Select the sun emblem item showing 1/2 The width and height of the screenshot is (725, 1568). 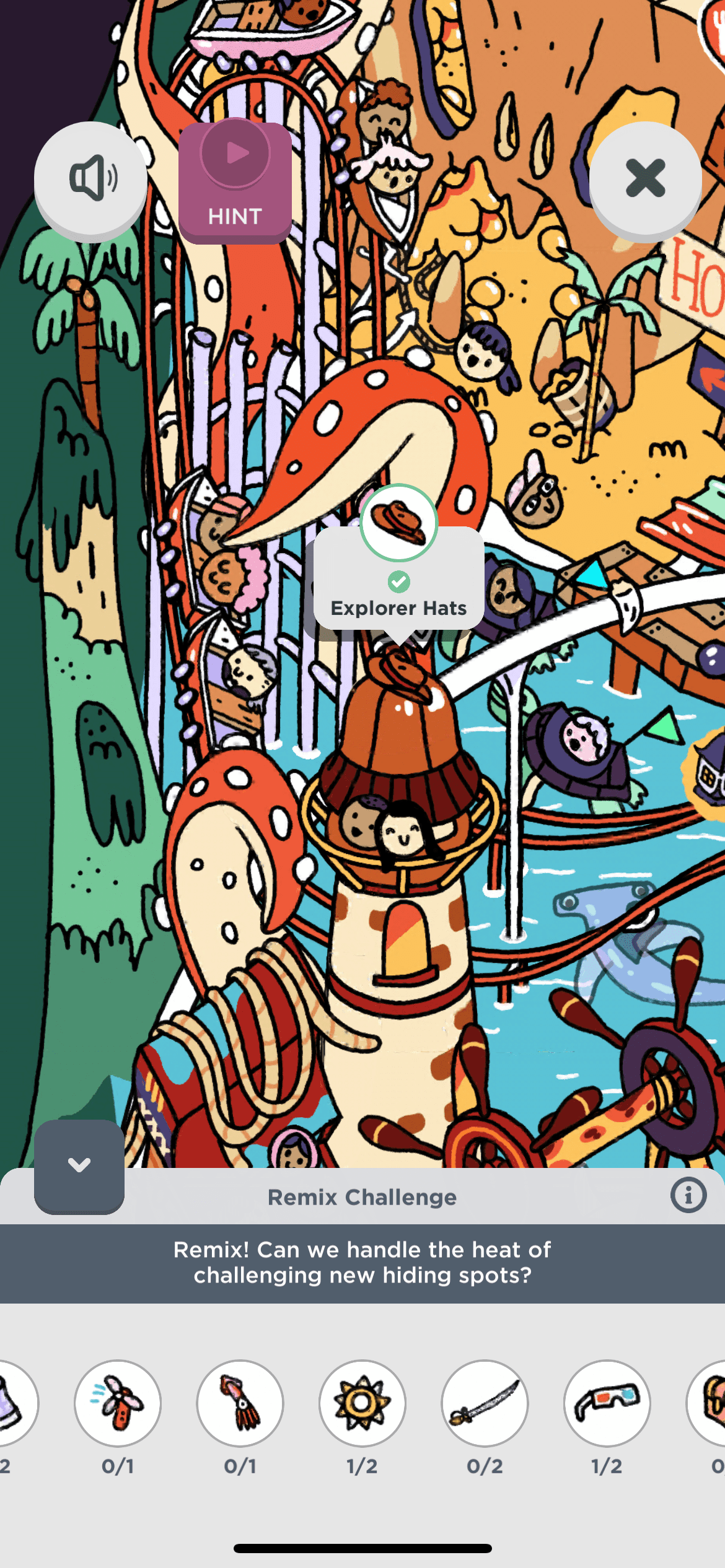[362, 1403]
